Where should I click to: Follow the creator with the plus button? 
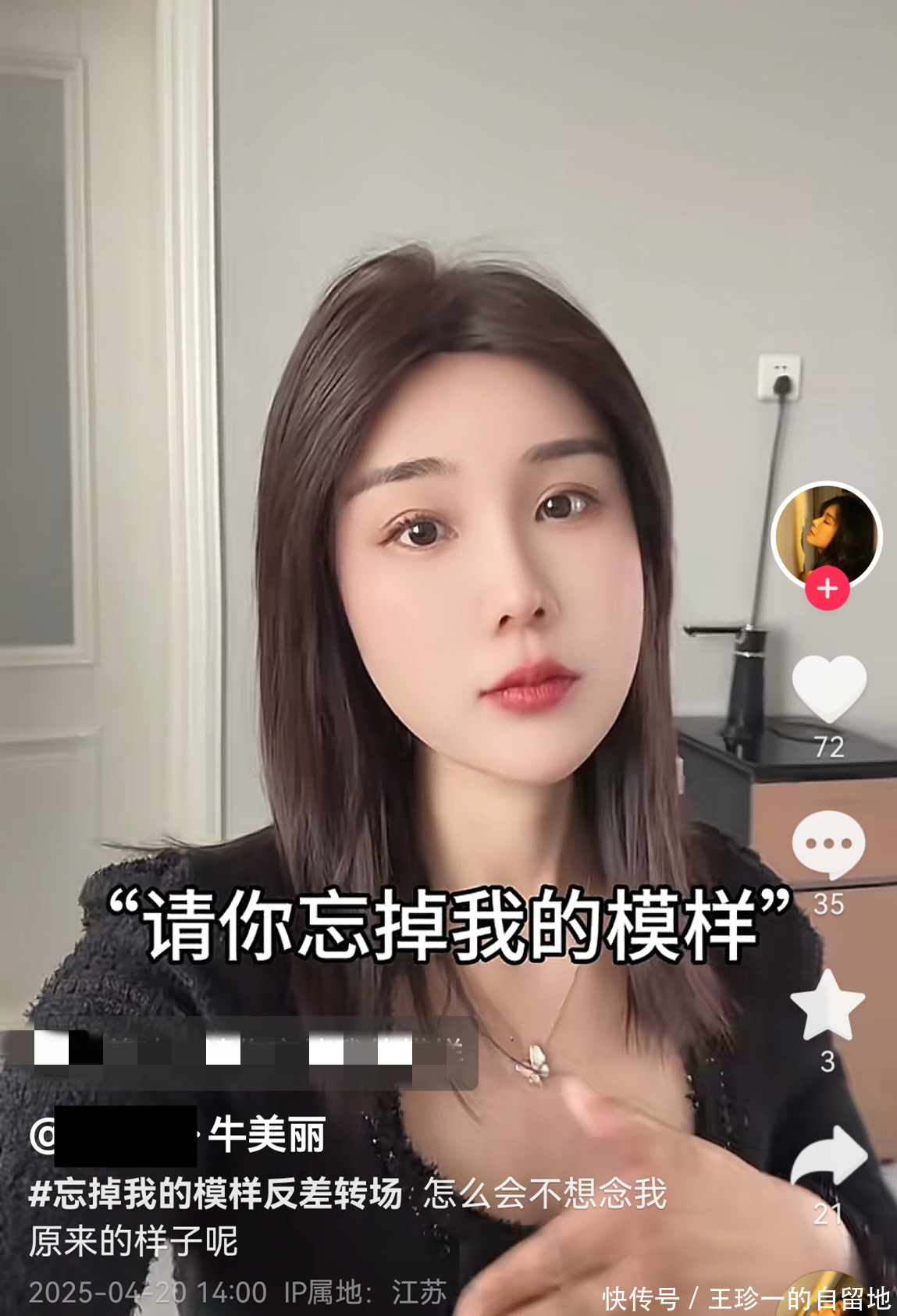pos(828,590)
